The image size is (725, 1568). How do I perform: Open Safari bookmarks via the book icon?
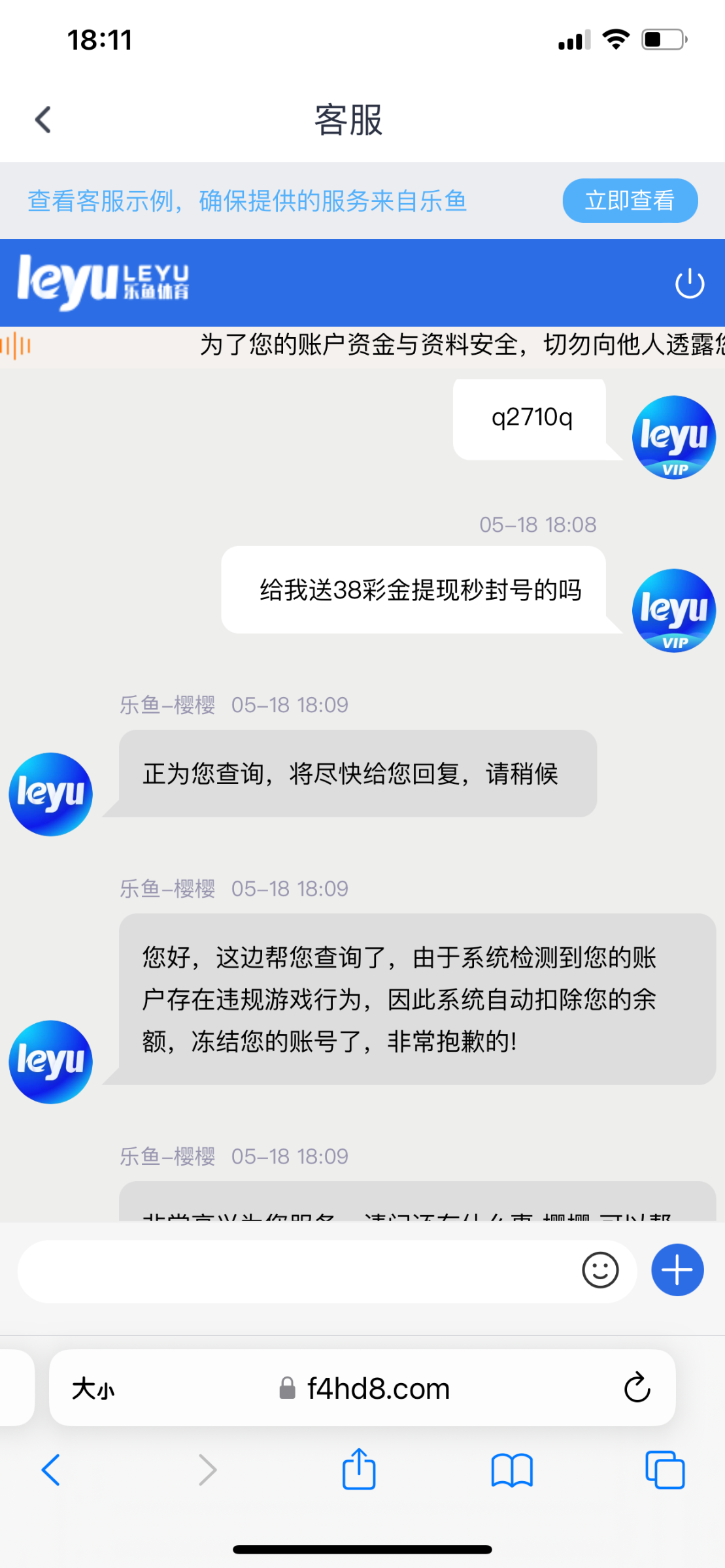[513, 1470]
